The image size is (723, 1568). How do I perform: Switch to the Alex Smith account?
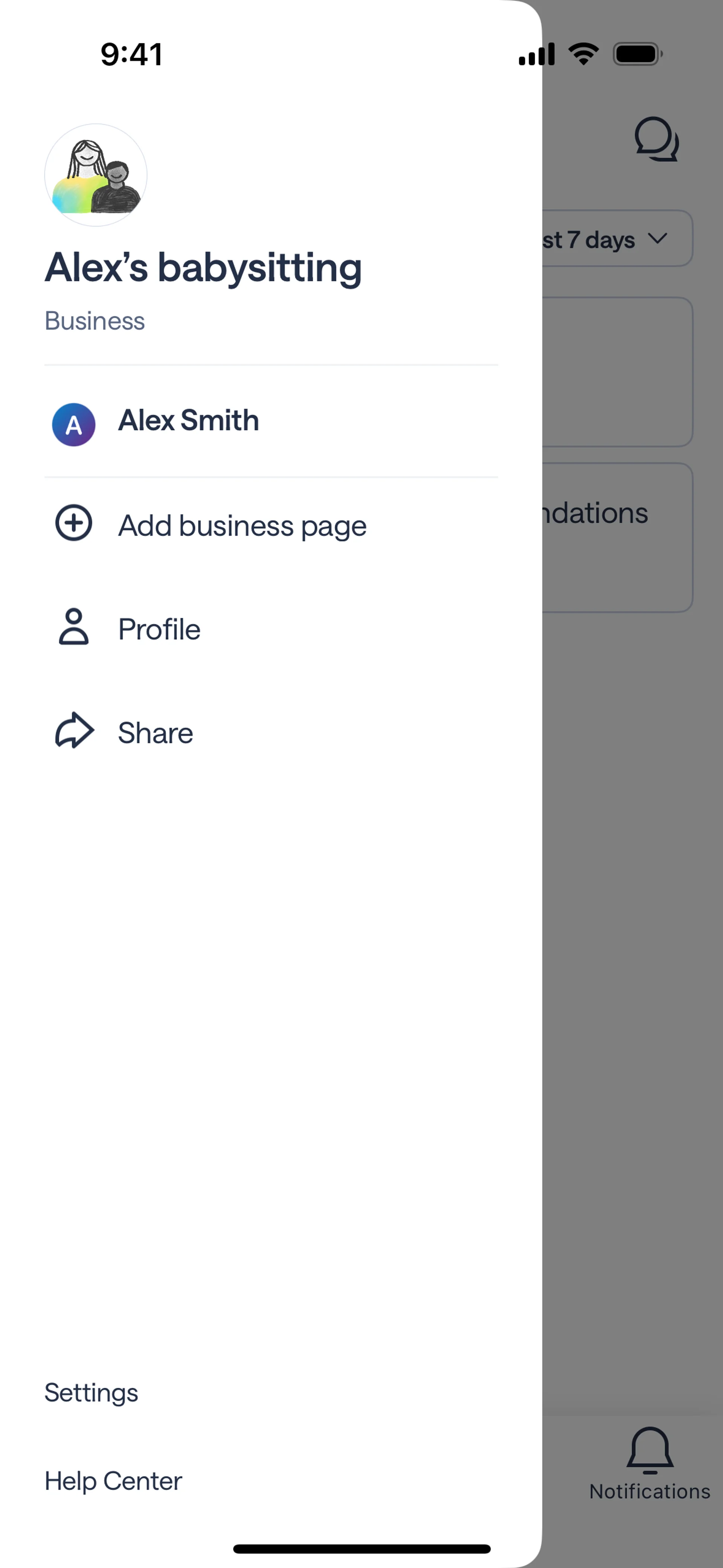[189, 421]
